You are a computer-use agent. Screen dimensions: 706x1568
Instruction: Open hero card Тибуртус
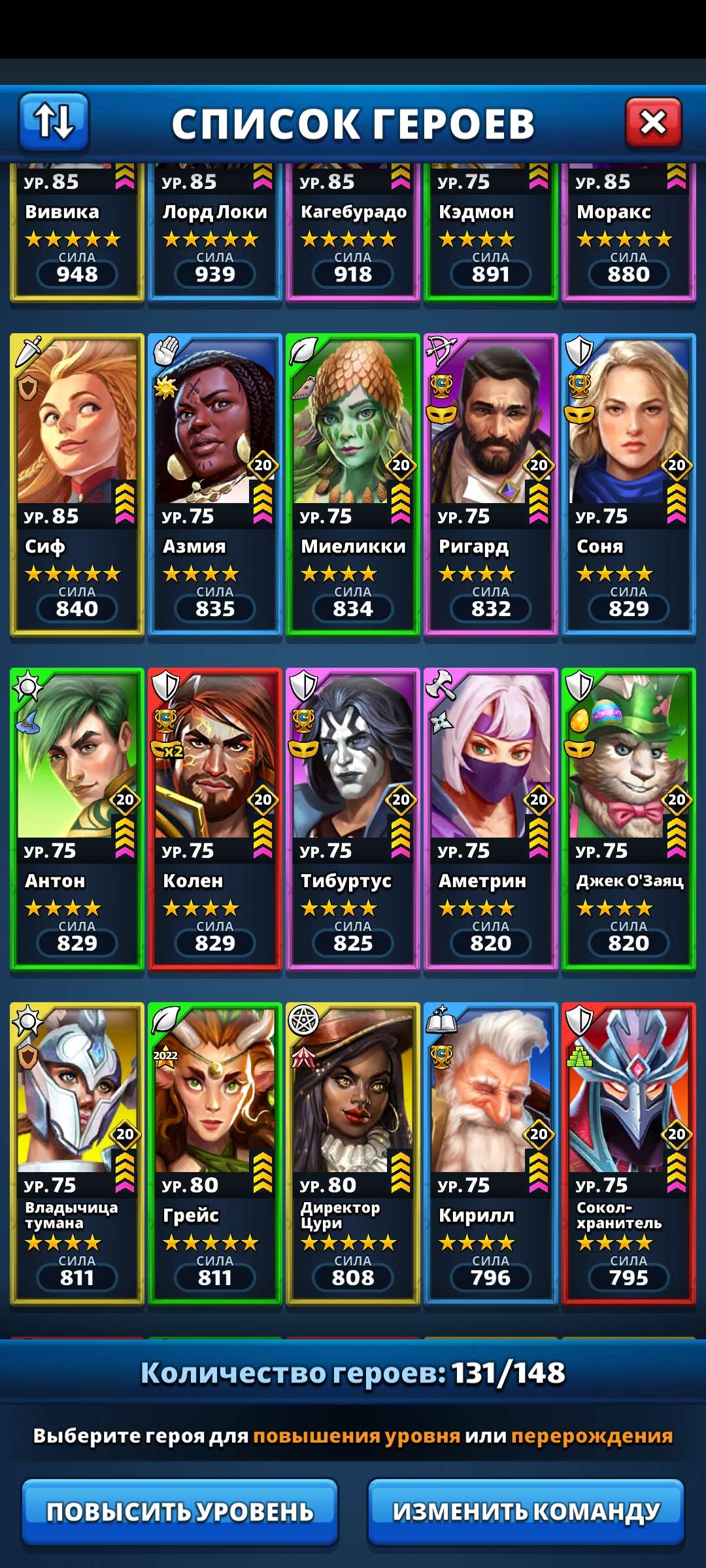tap(353, 818)
